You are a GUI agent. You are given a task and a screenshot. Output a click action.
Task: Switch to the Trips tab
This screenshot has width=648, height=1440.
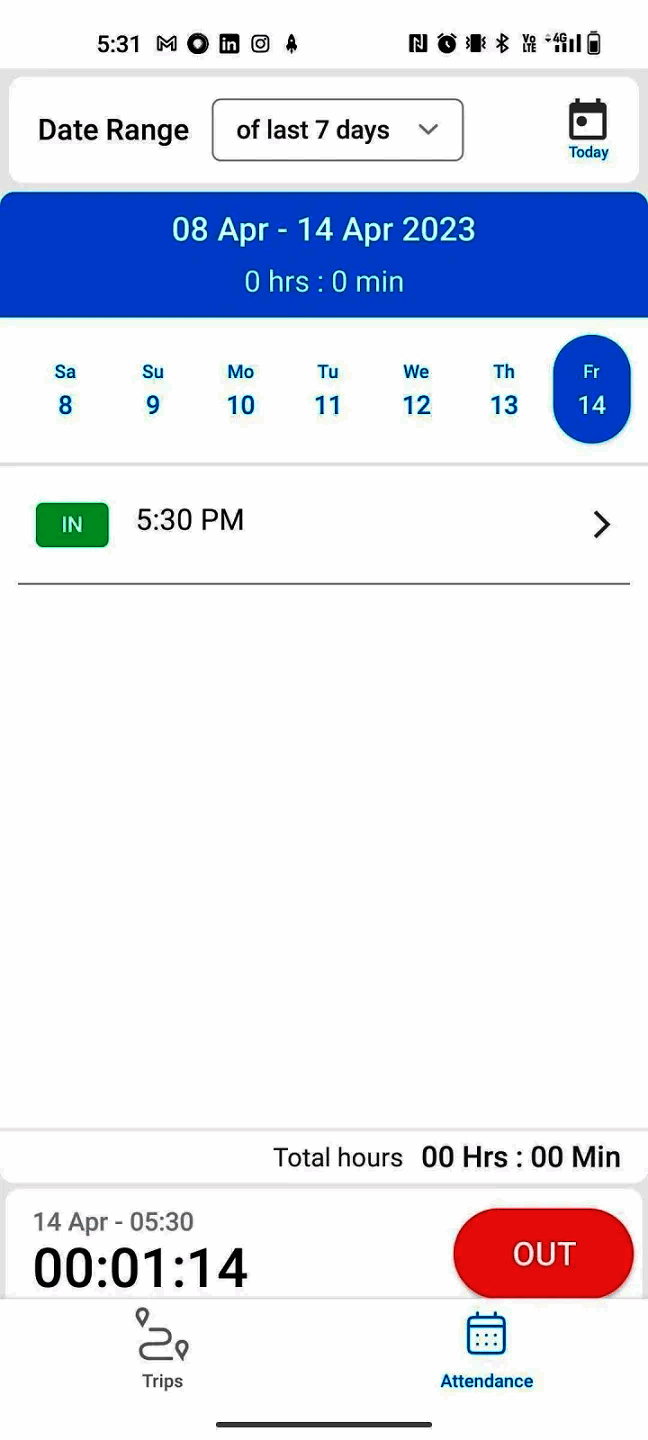[x=162, y=1348]
